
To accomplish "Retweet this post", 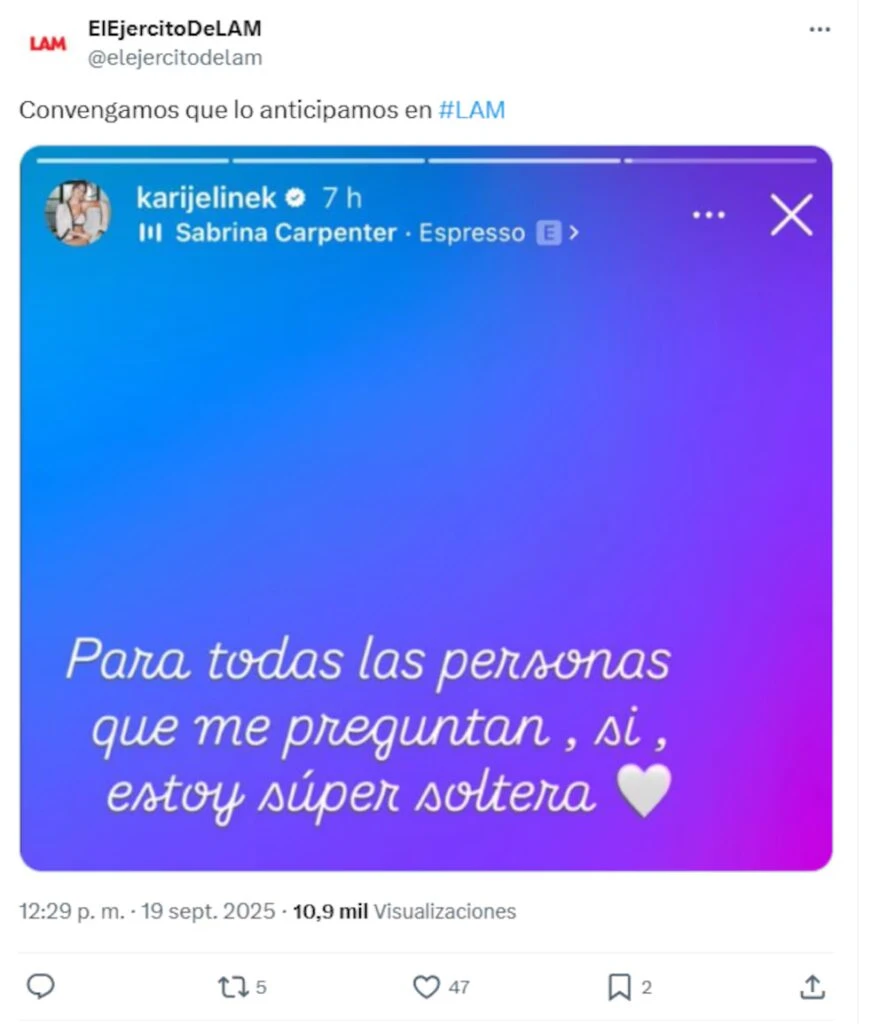I will 232,987.
